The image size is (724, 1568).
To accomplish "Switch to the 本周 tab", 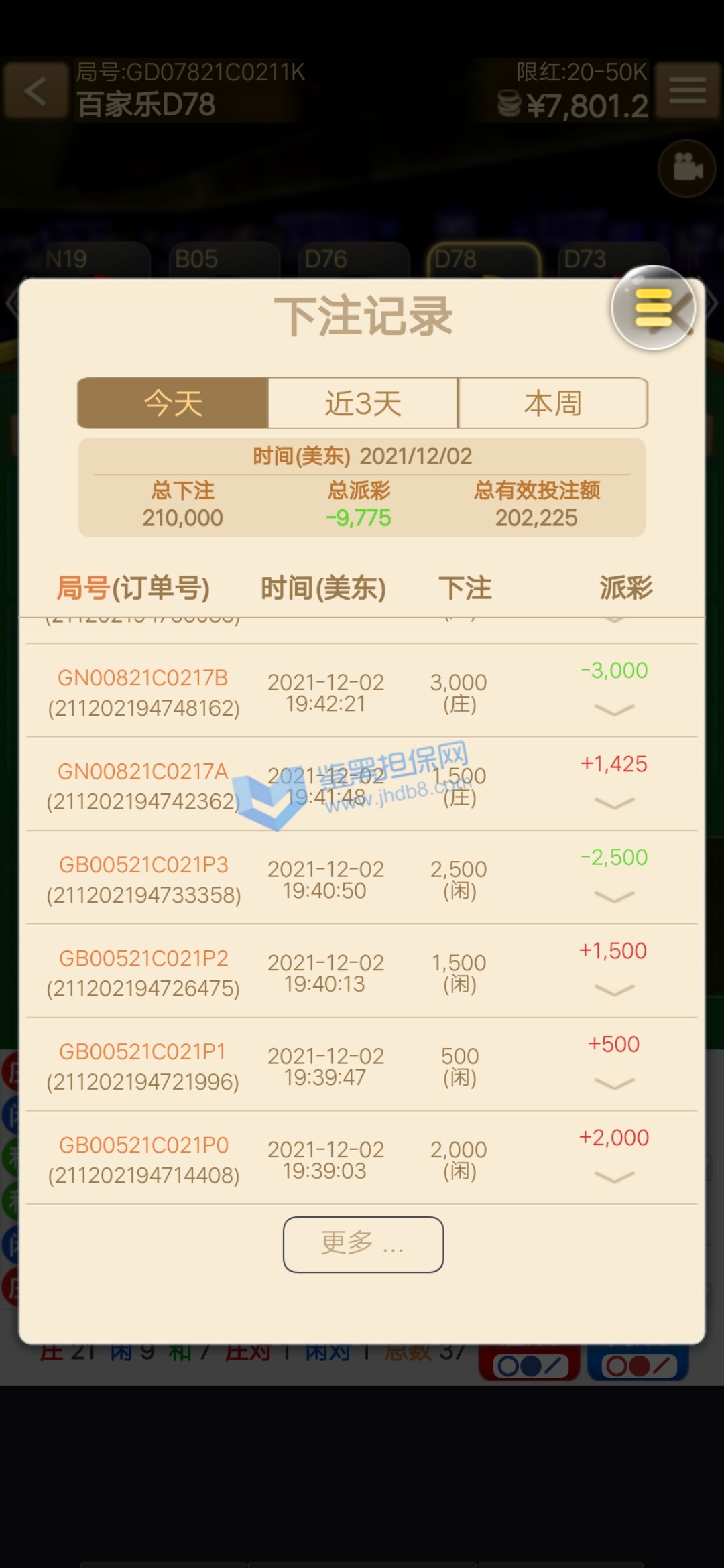I will point(553,403).
